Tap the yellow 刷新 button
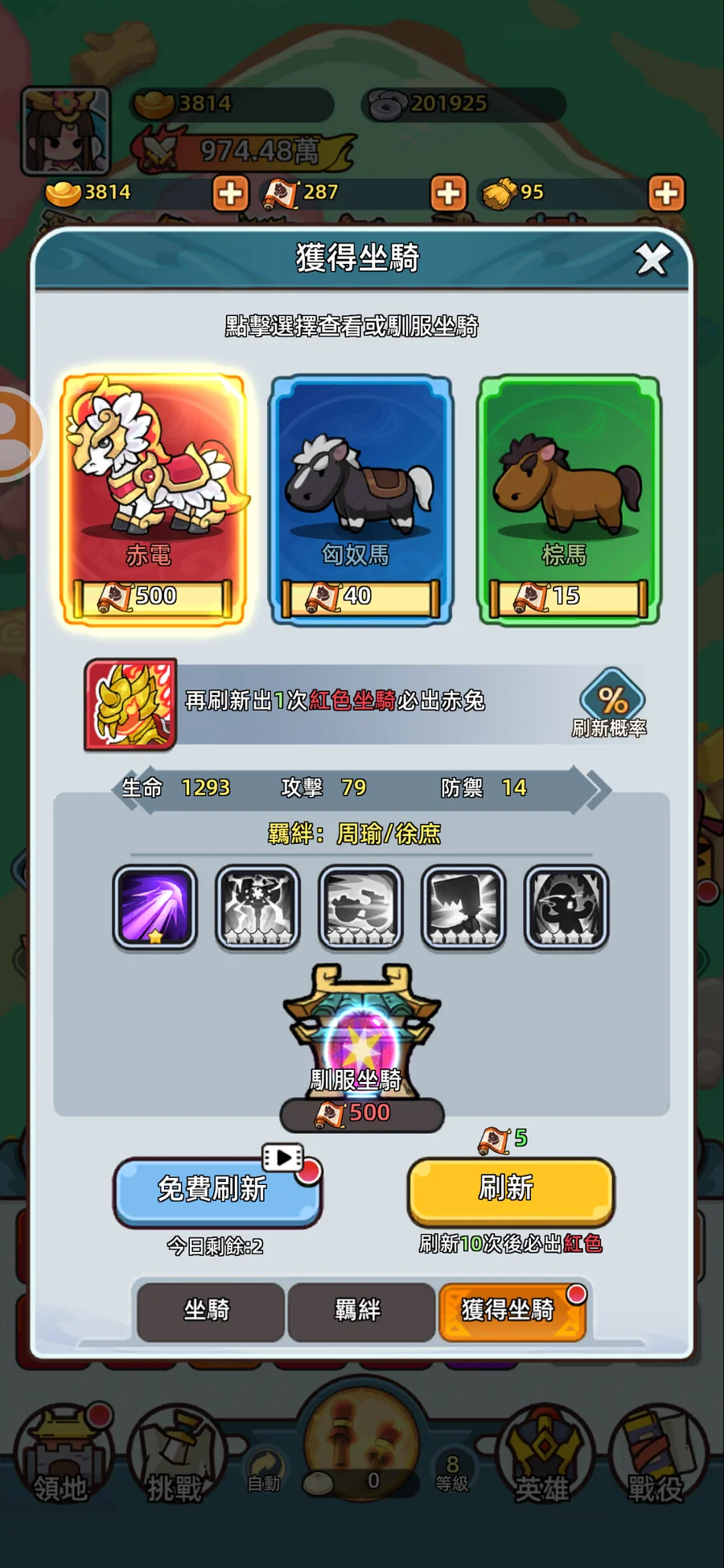 point(511,1190)
